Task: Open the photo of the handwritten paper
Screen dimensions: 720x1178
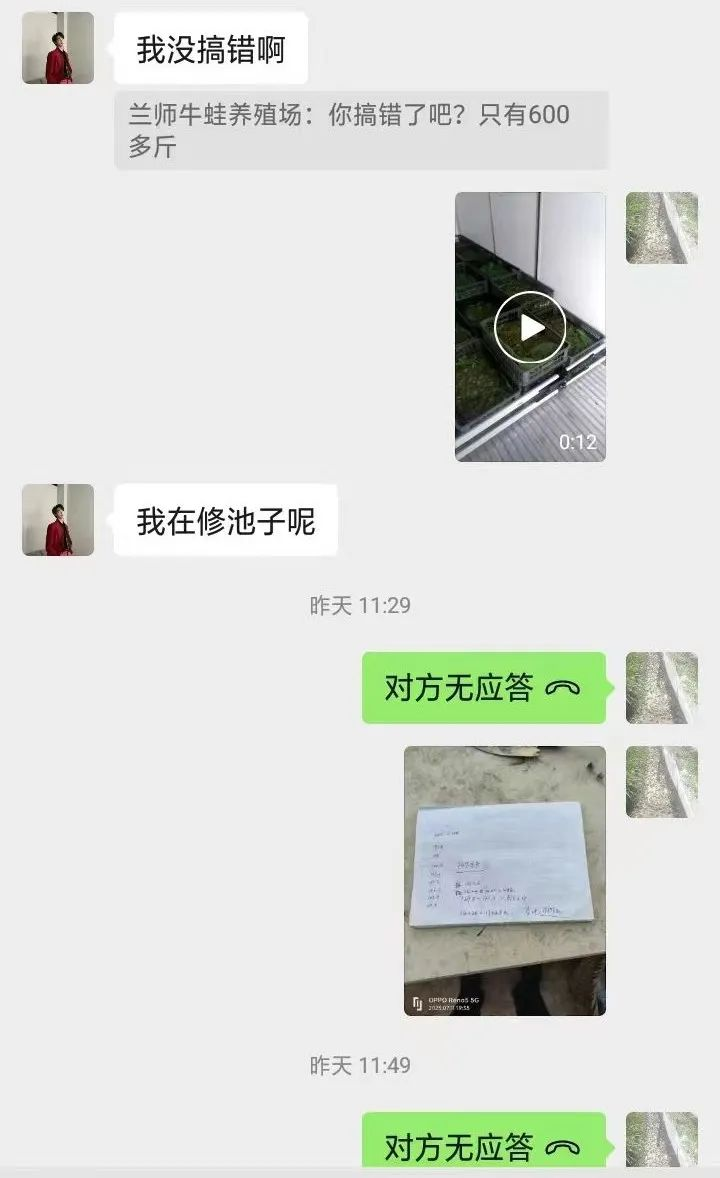Action: [504, 880]
